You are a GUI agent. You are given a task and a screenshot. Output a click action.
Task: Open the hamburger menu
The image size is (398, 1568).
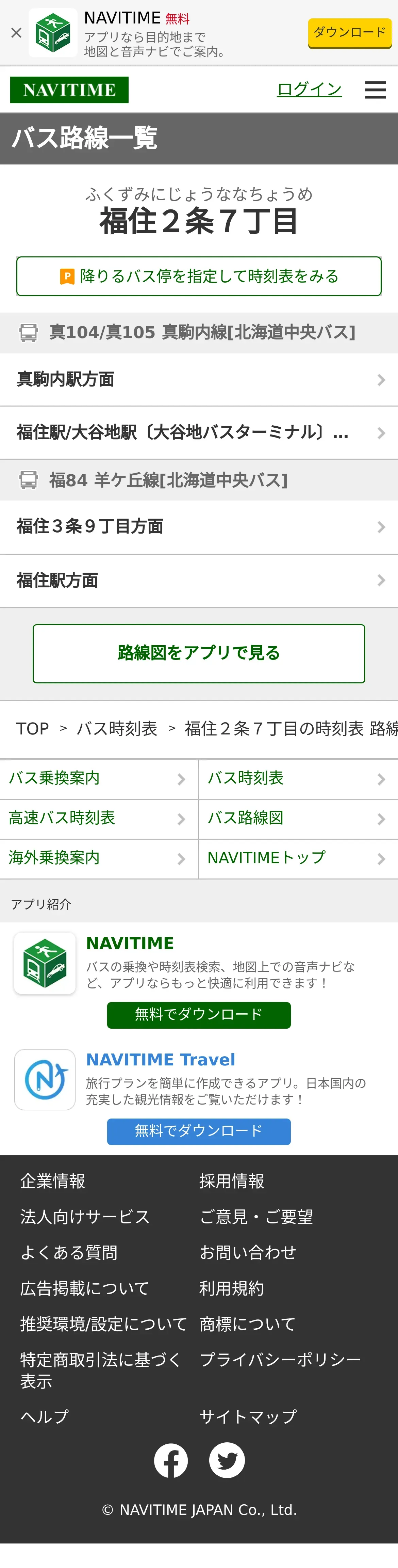point(375,90)
